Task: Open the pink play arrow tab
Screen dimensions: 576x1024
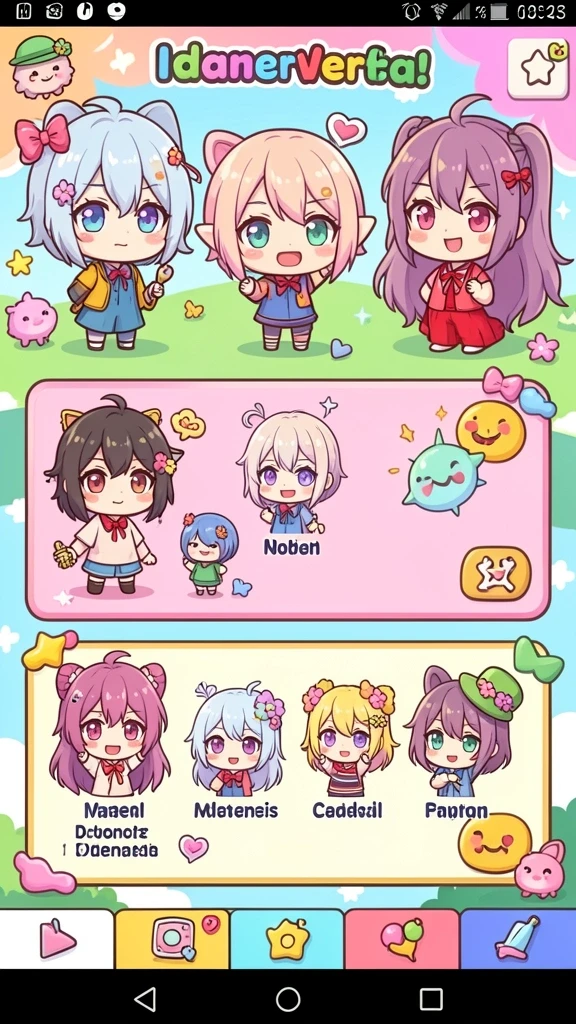Action: 57,939
